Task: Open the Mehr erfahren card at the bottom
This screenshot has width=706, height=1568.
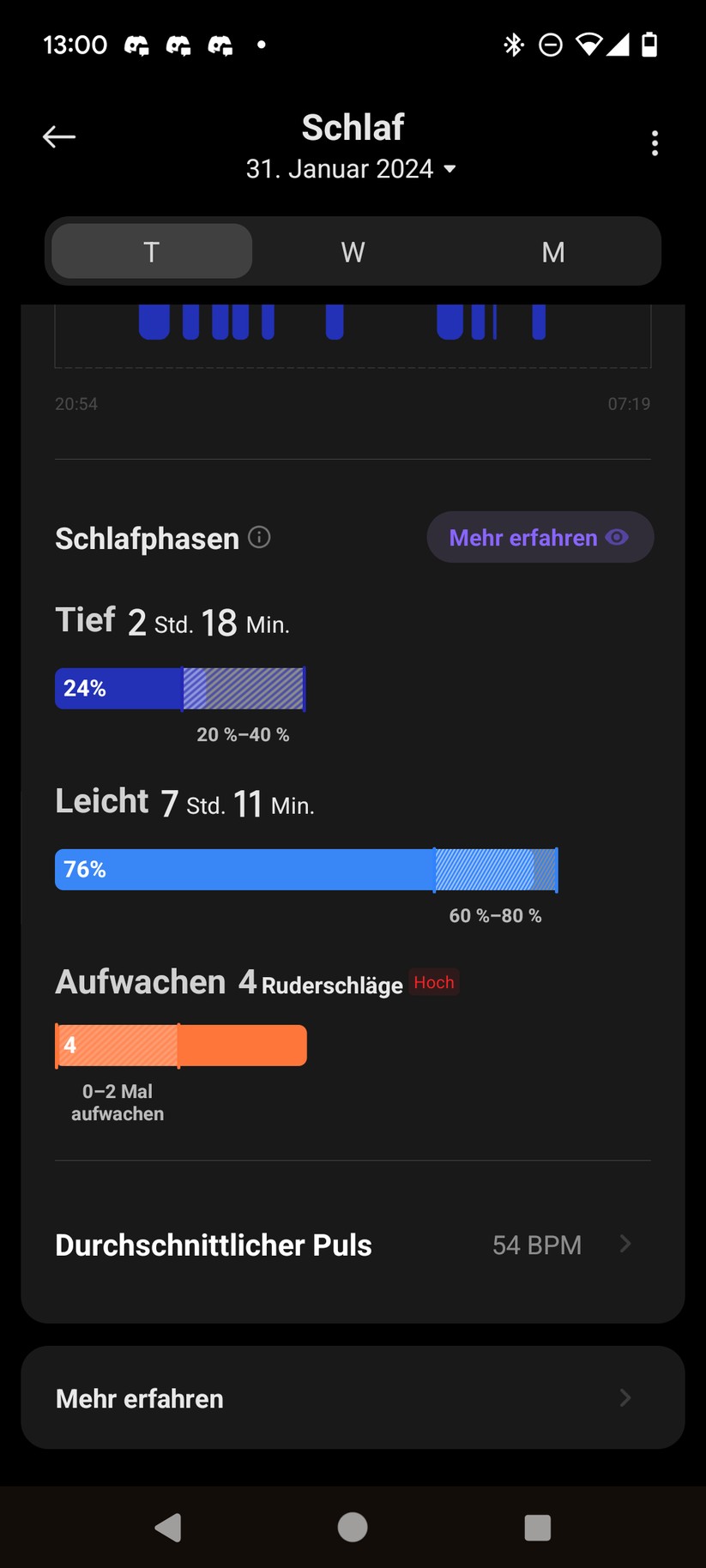Action: click(353, 1398)
